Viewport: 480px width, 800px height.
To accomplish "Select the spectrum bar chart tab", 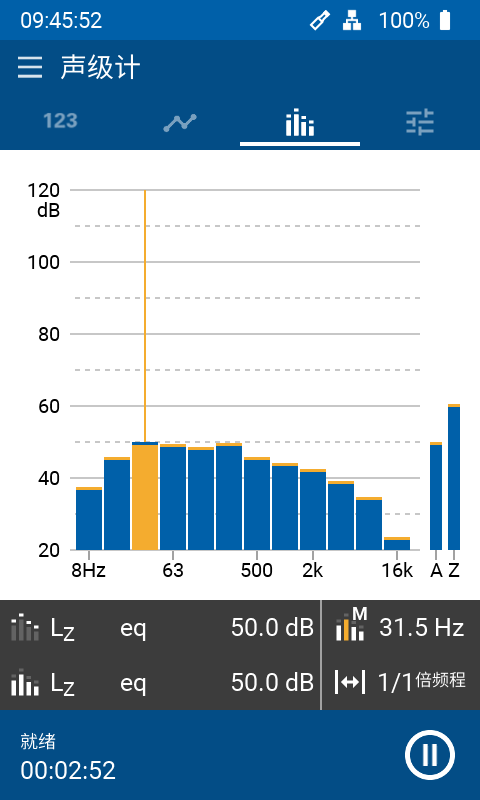I will (300, 122).
